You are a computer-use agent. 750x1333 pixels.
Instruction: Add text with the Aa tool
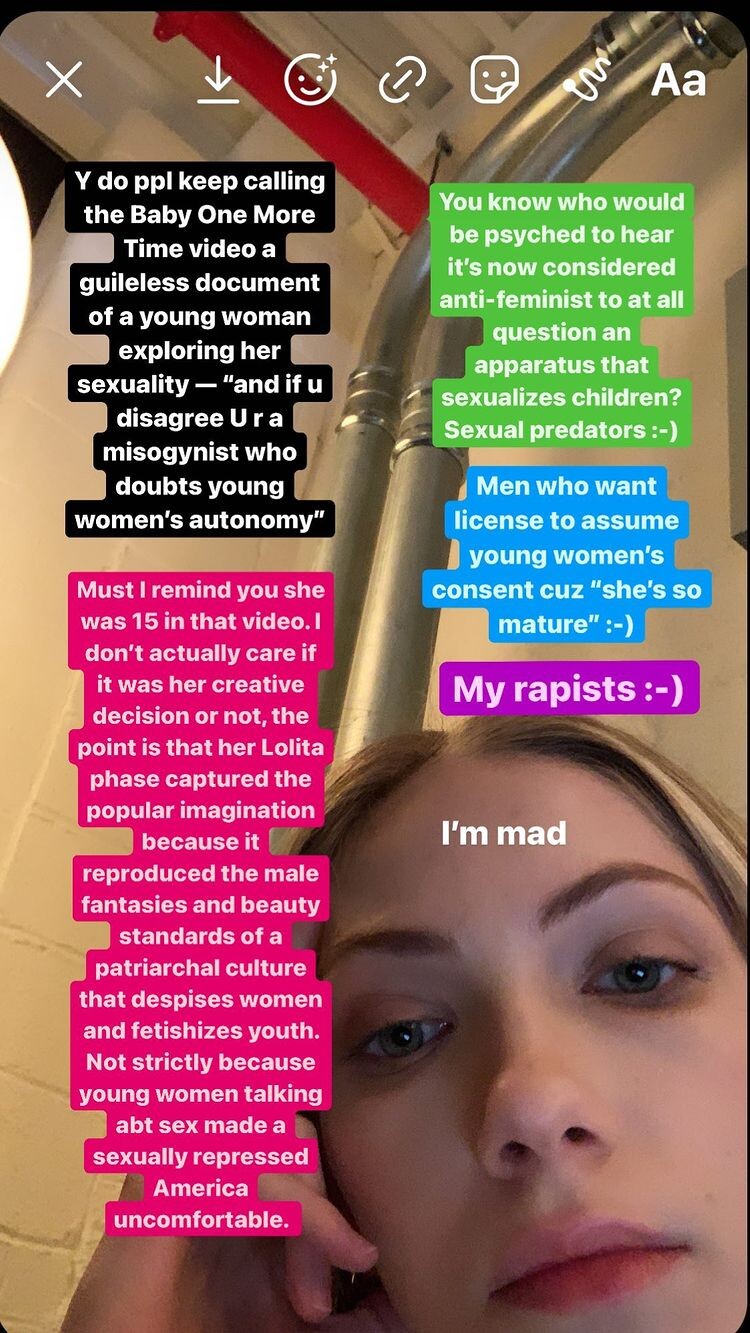(679, 80)
